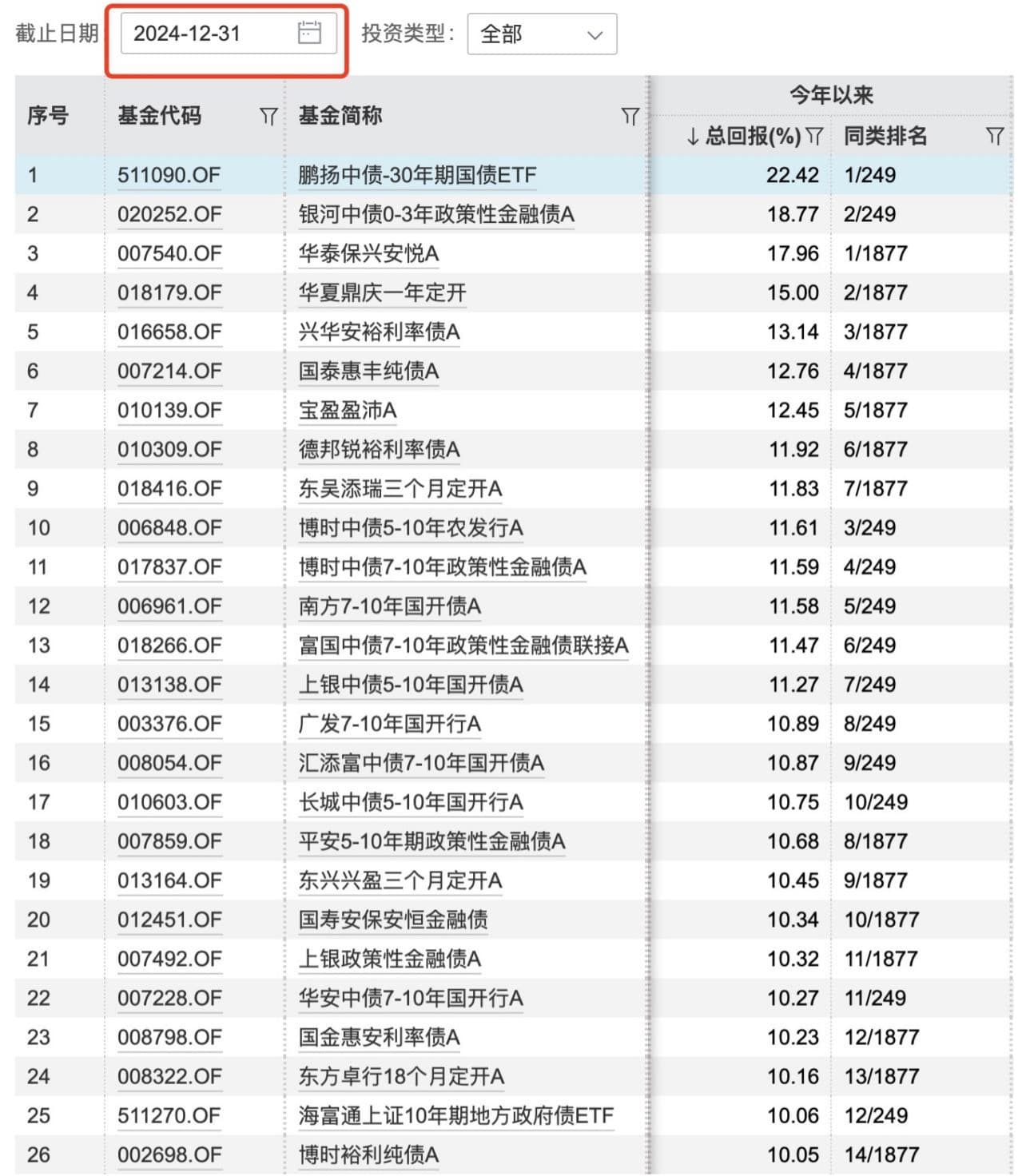The image size is (1018, 1176).
Task: View 兴华安裕利率债A details
Action: [x=379, y=332]
